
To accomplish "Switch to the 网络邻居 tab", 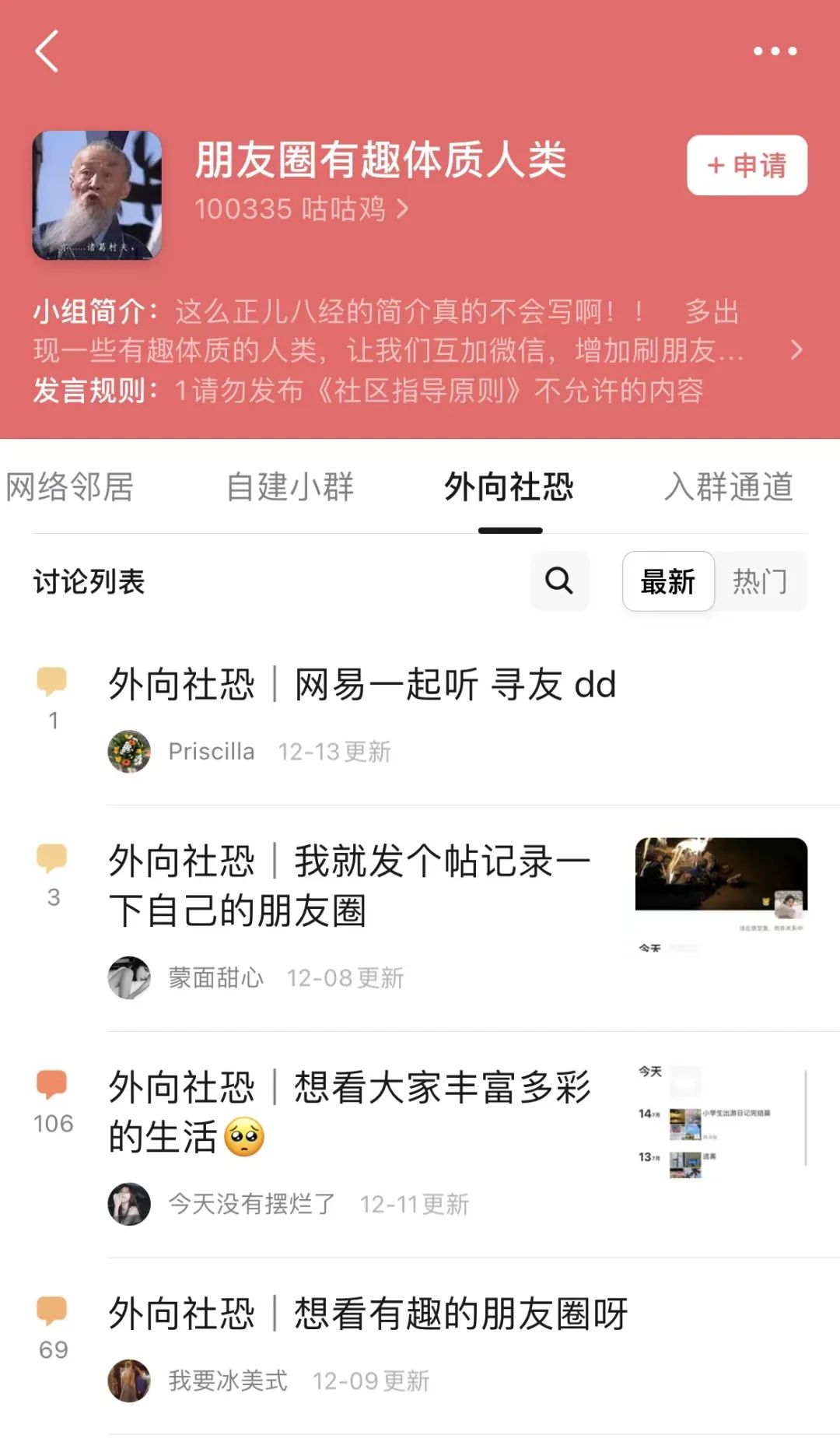I will 70,489.
